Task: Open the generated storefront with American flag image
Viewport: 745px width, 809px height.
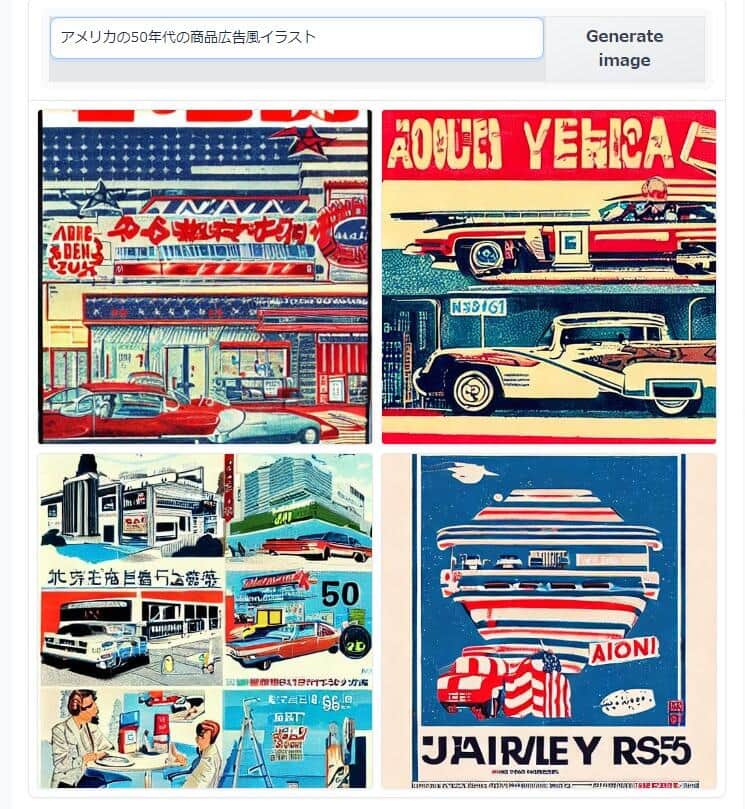Action: click(205, 276)
